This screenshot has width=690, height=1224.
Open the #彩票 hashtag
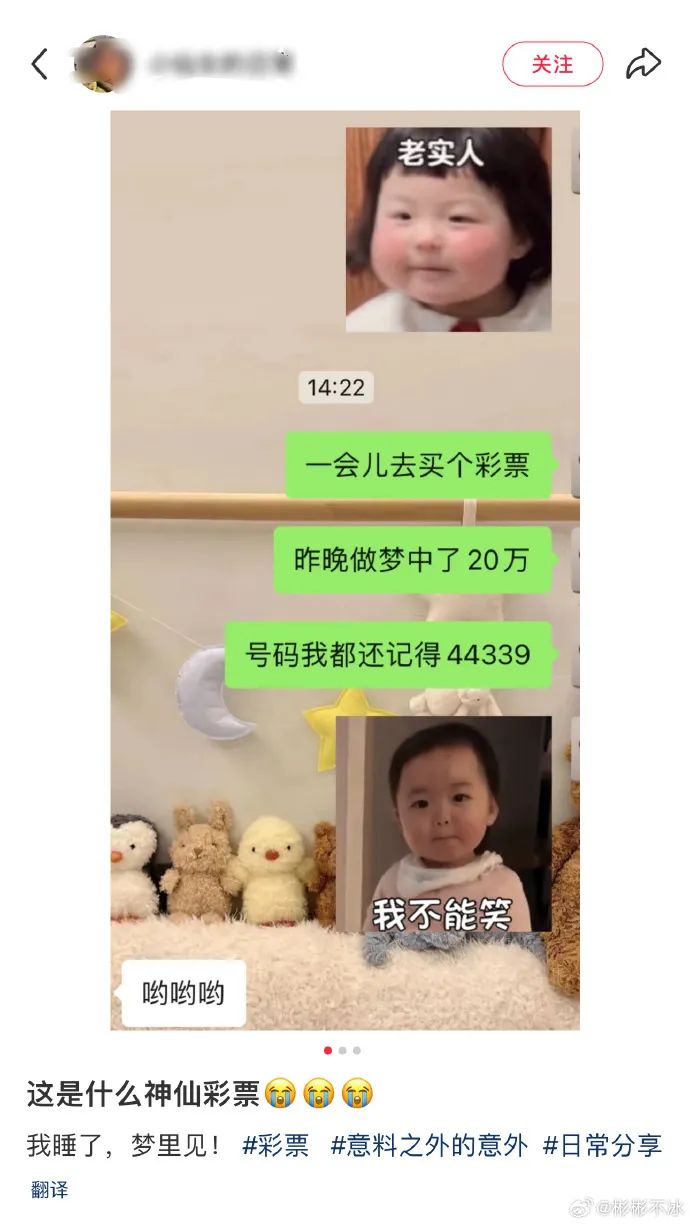pos(275,1145)
